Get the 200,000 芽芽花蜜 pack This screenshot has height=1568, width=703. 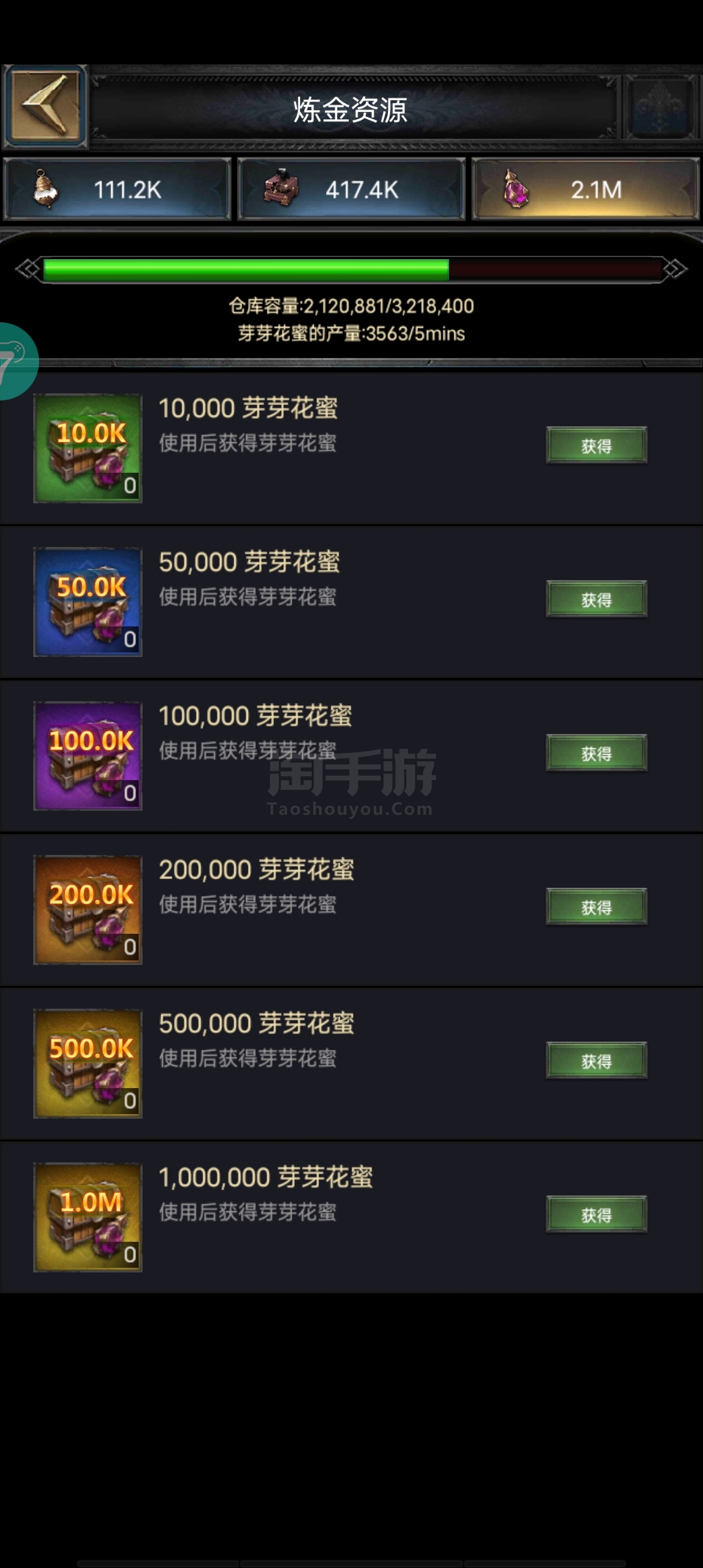(596, 906)
